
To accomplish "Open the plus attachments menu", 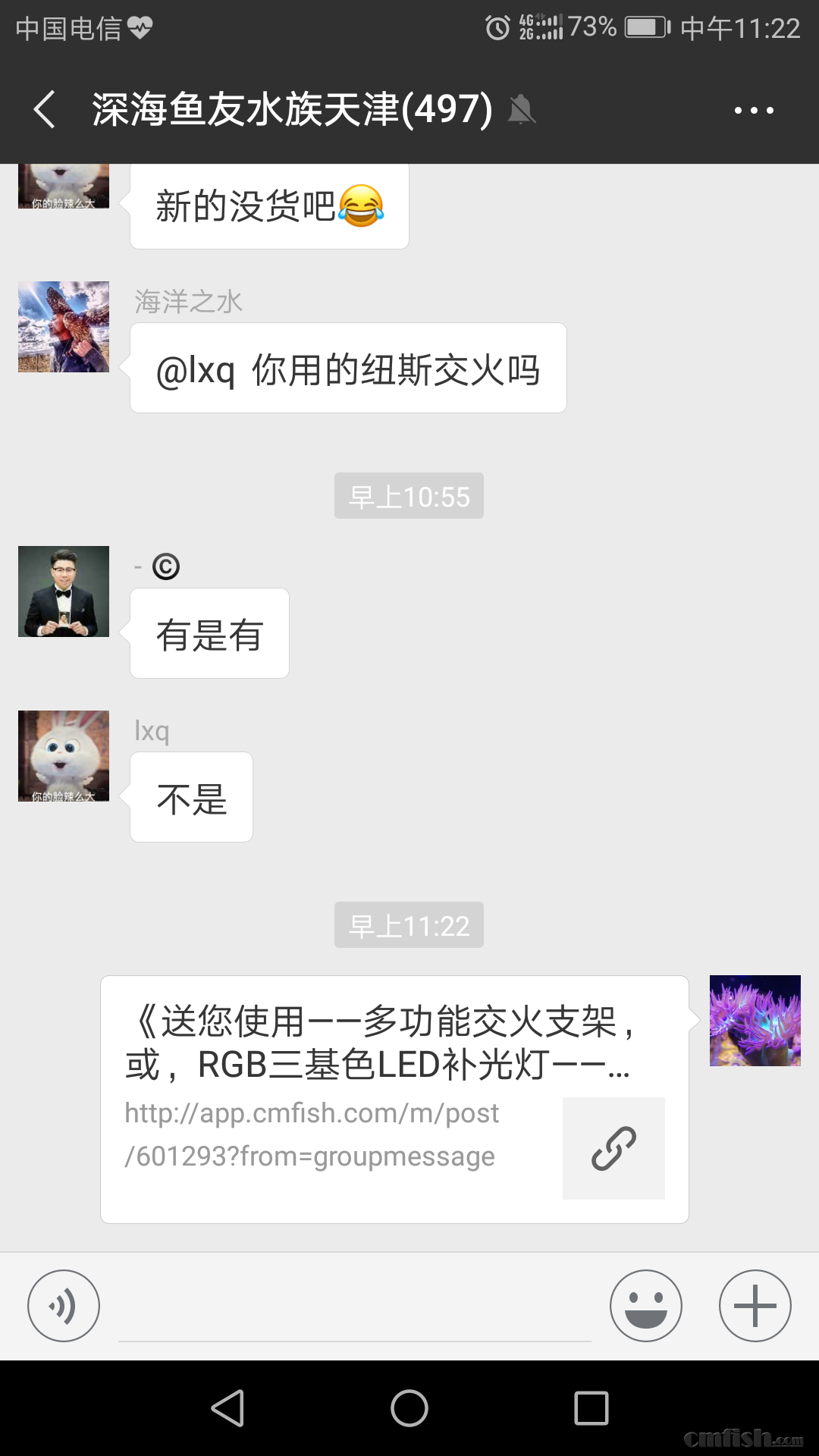I will point(755,1306).
